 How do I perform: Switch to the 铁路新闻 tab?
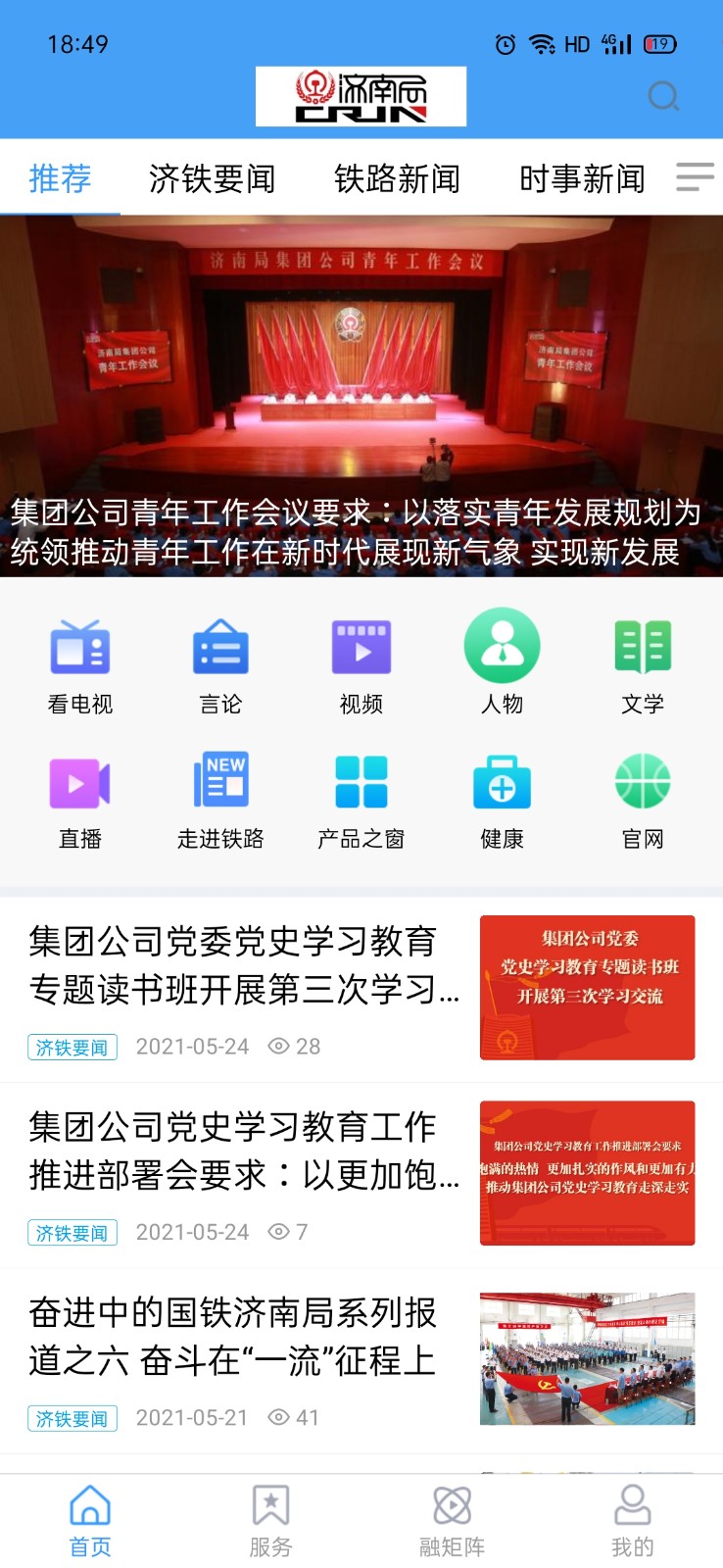tap(397, 178)
